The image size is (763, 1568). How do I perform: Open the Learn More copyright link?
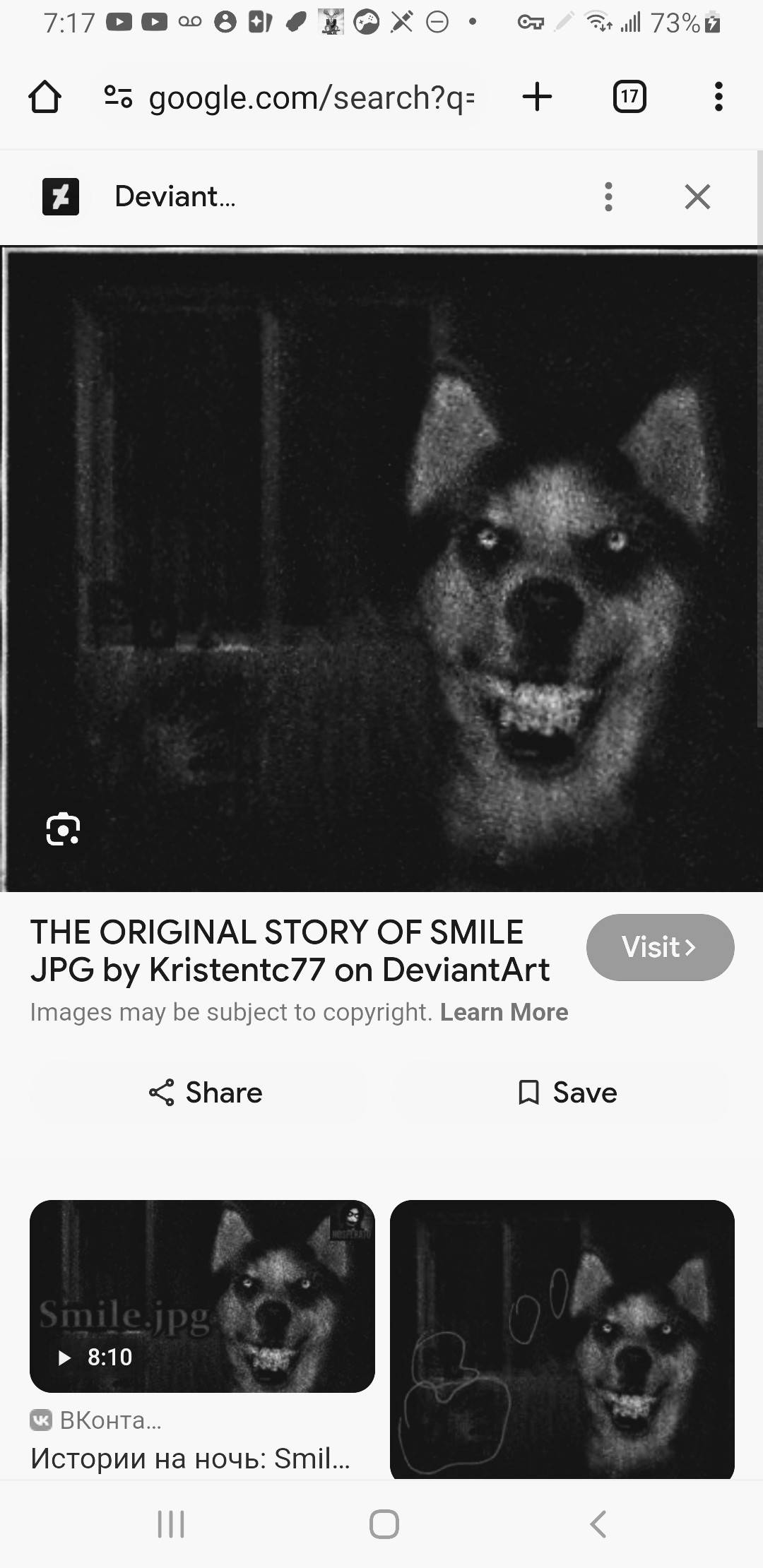tap(504, 1012)
